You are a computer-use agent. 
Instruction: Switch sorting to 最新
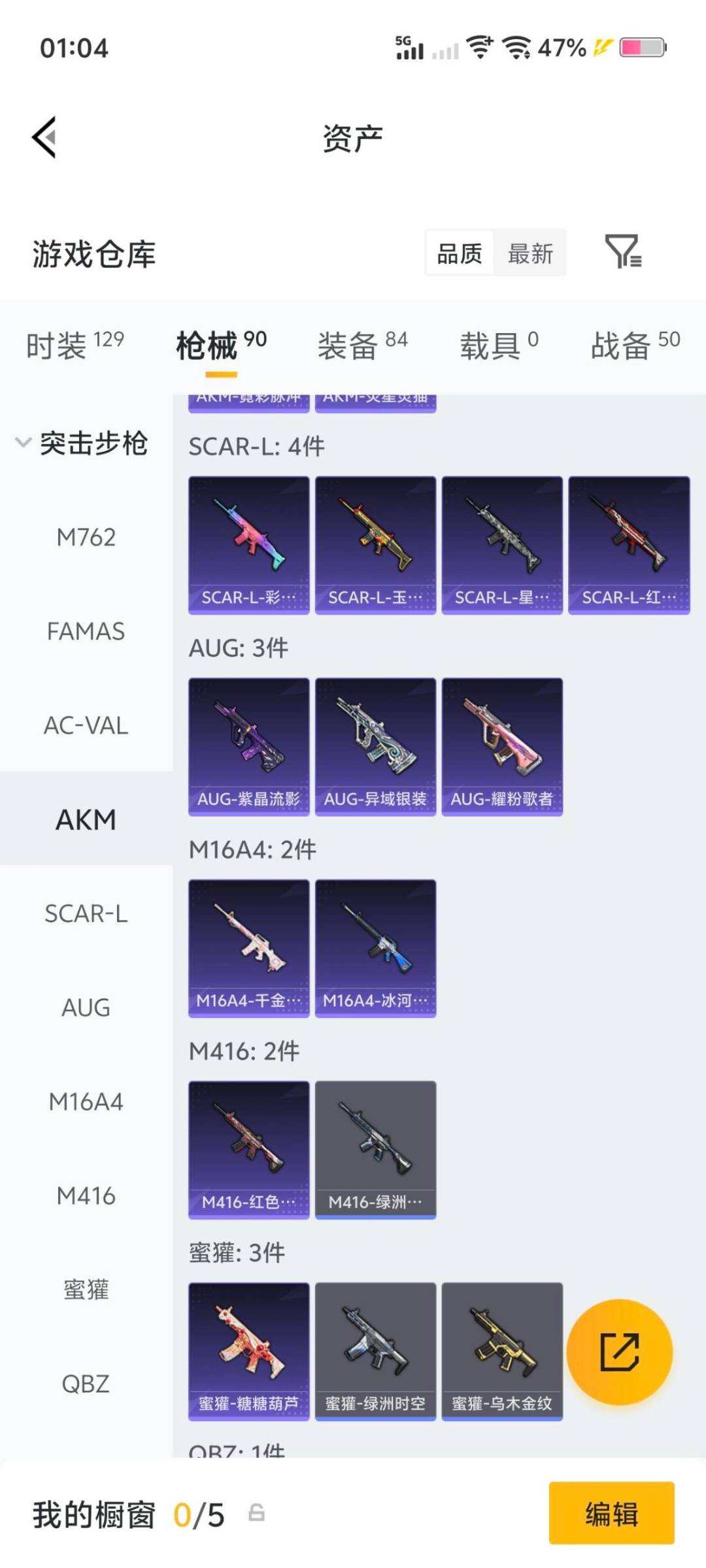(531, 253)
